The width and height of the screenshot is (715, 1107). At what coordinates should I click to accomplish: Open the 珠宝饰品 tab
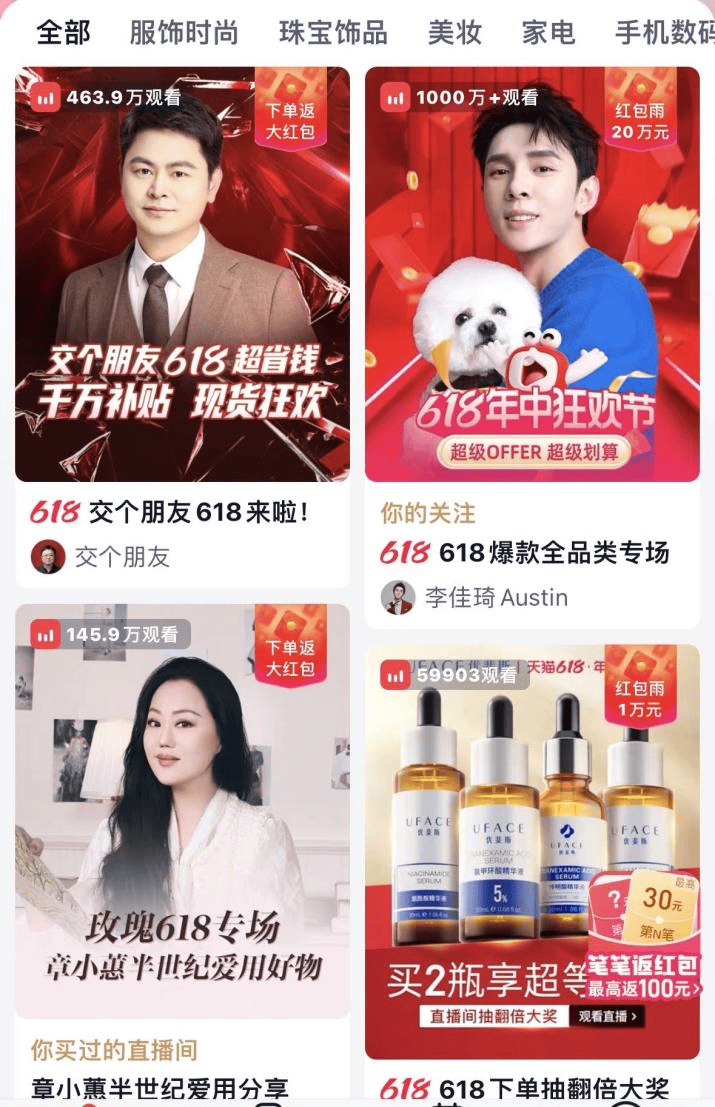(333, 32)
